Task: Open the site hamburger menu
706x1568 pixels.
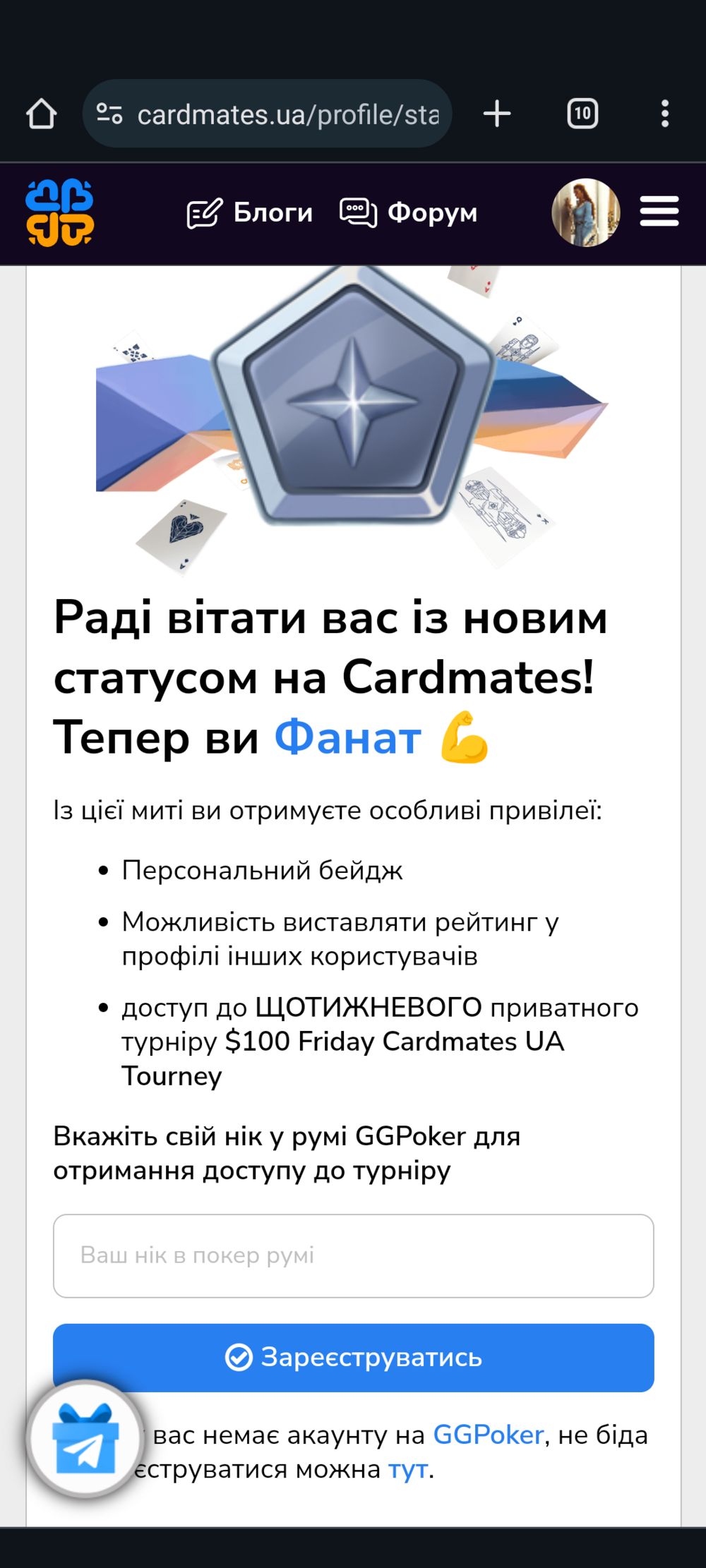Action: (659, 212)
